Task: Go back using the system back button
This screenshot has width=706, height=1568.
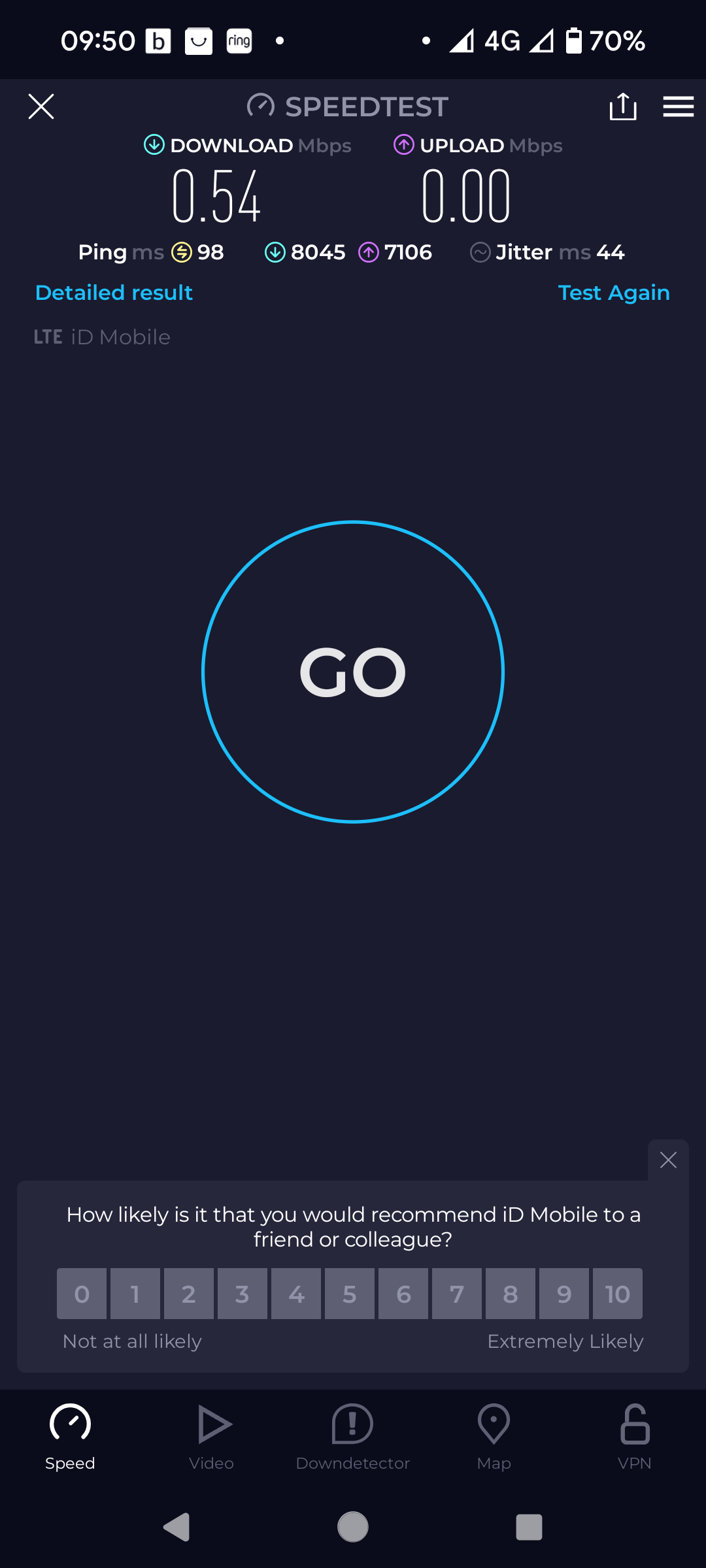Action: (176, 1527)
